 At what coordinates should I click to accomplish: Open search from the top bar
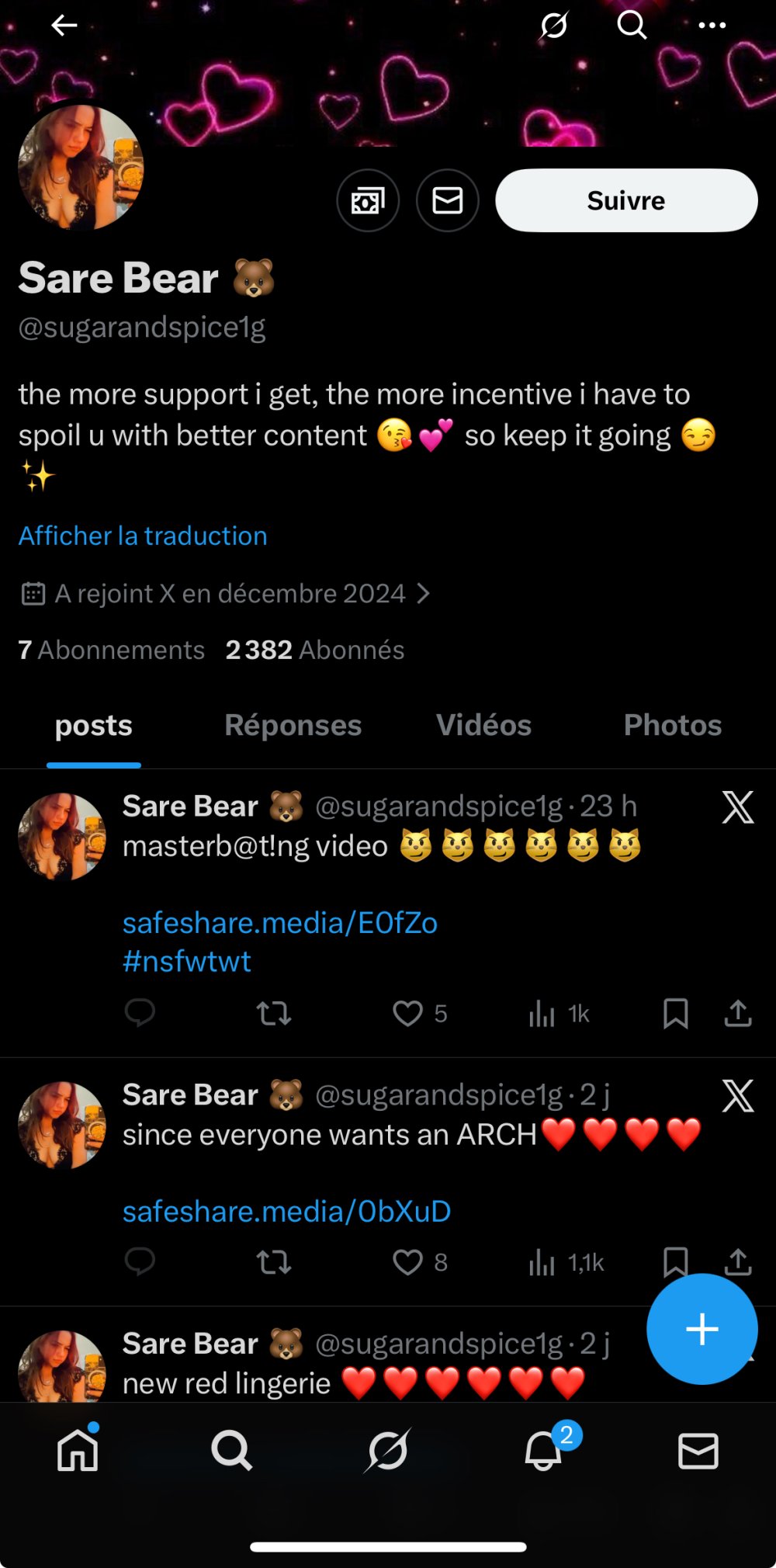click(x=632, y=26)
